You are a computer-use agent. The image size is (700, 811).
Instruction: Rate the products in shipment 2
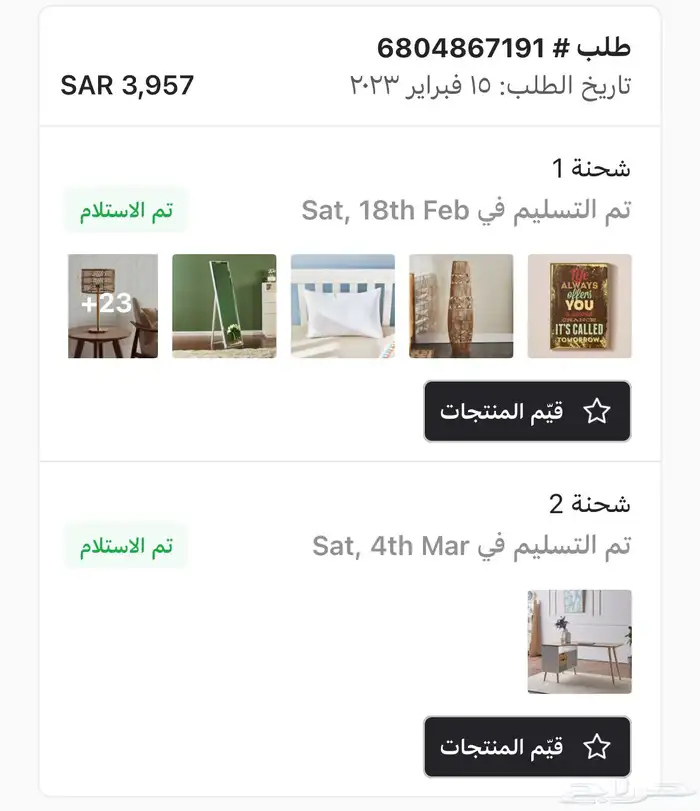(x=527, y=746)
